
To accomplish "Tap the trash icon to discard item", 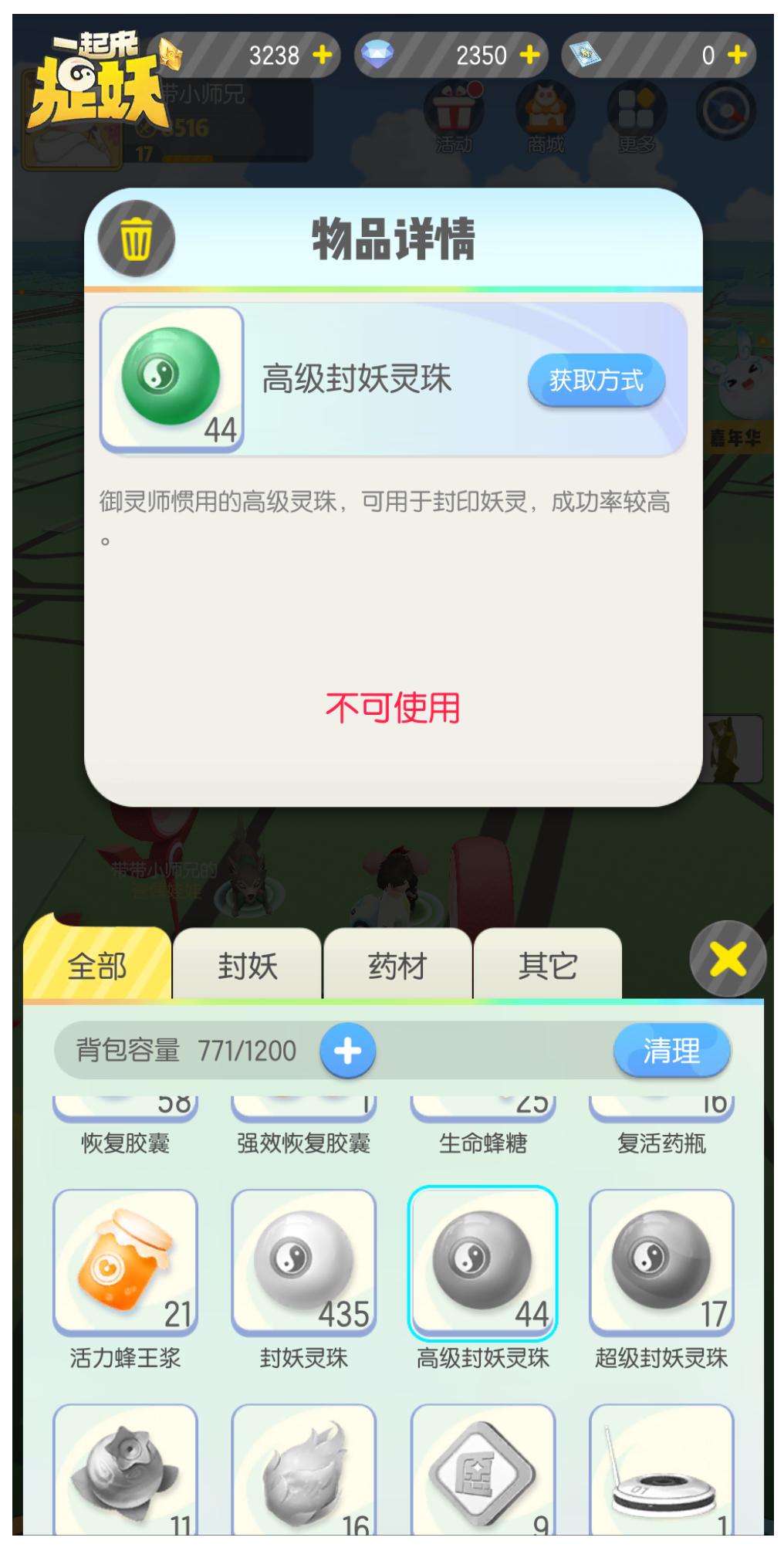I will [x=136, y=239].
